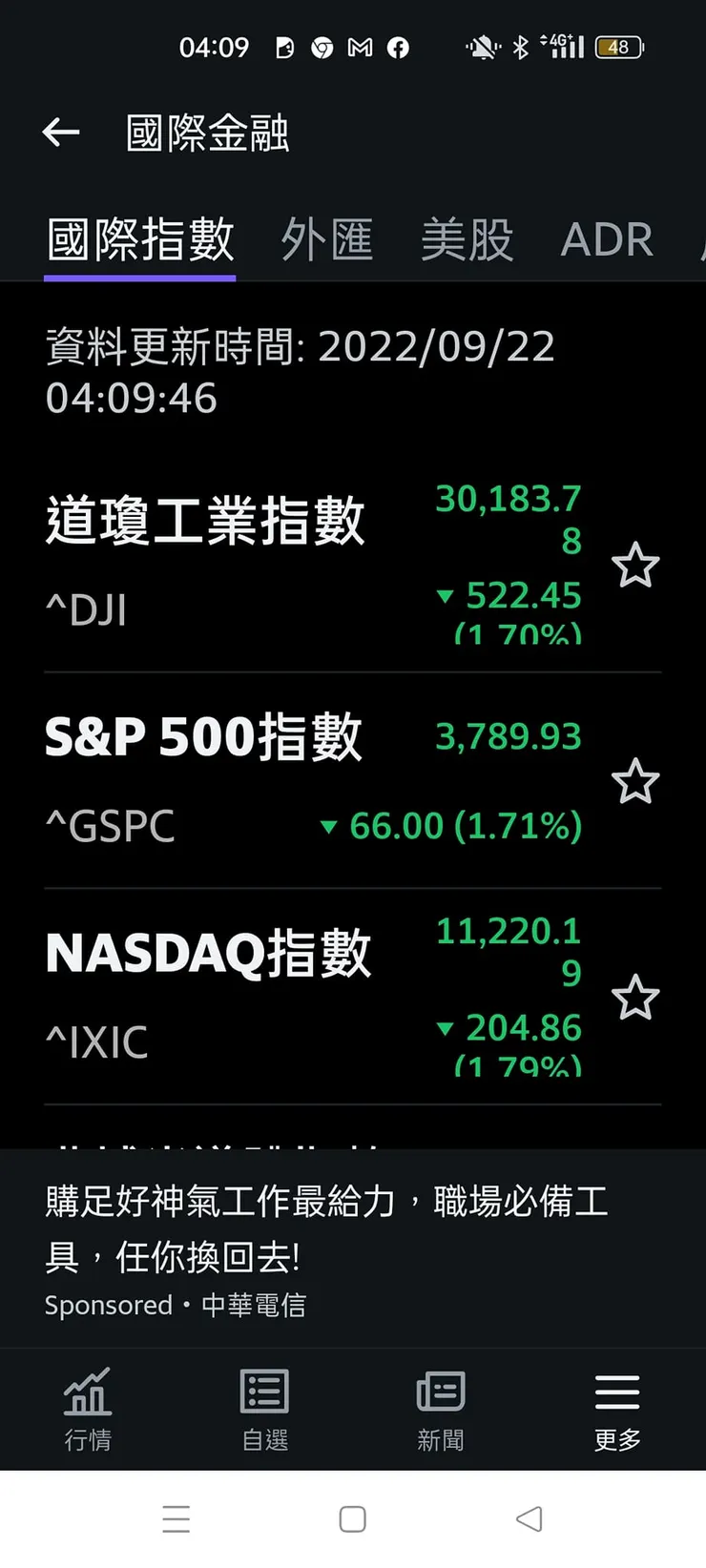Image resolution: width=706 pixels, height=1568 pixels.
Task: Favorite 道瓊工業指數 with the star
Action: coord(634,566)
